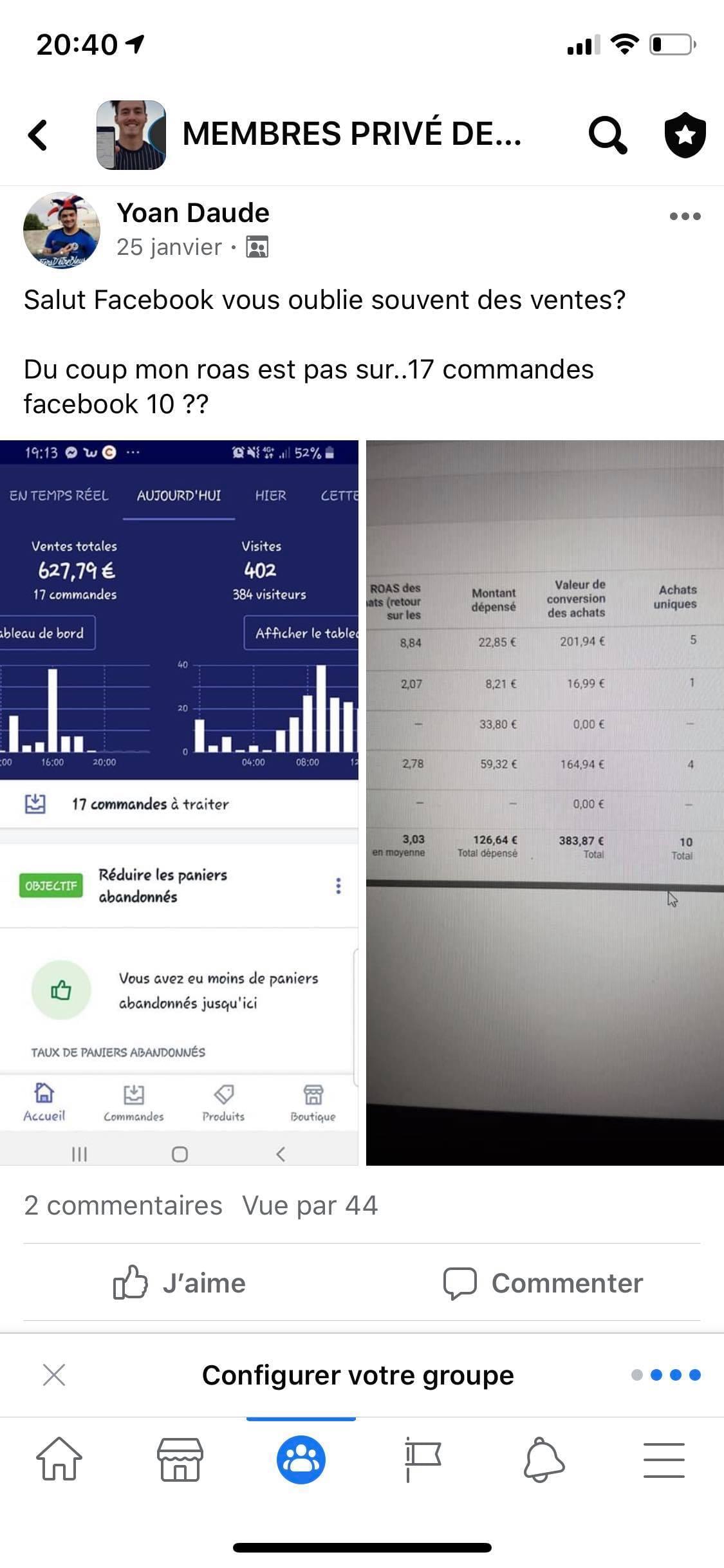
Task: Open the notifications bell tab
Action: click(543, 1459)
